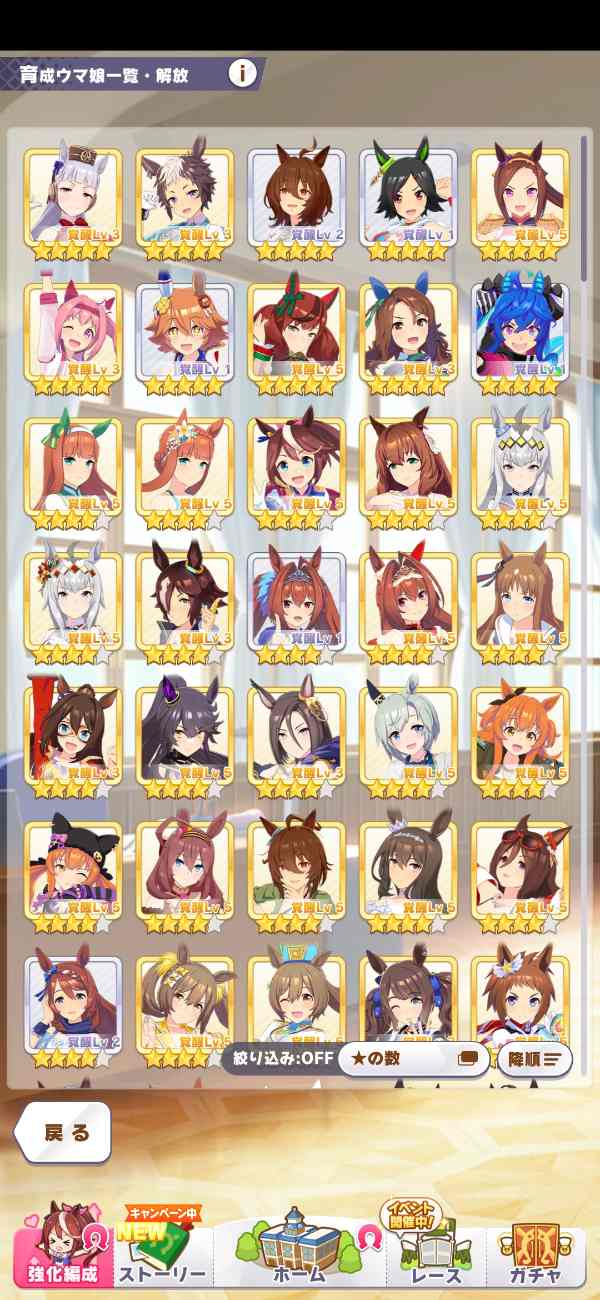Open the info icon beside 育成ウマ娘一覧・解放
This screenshot has width=600, height=1300.
point(243,74)
